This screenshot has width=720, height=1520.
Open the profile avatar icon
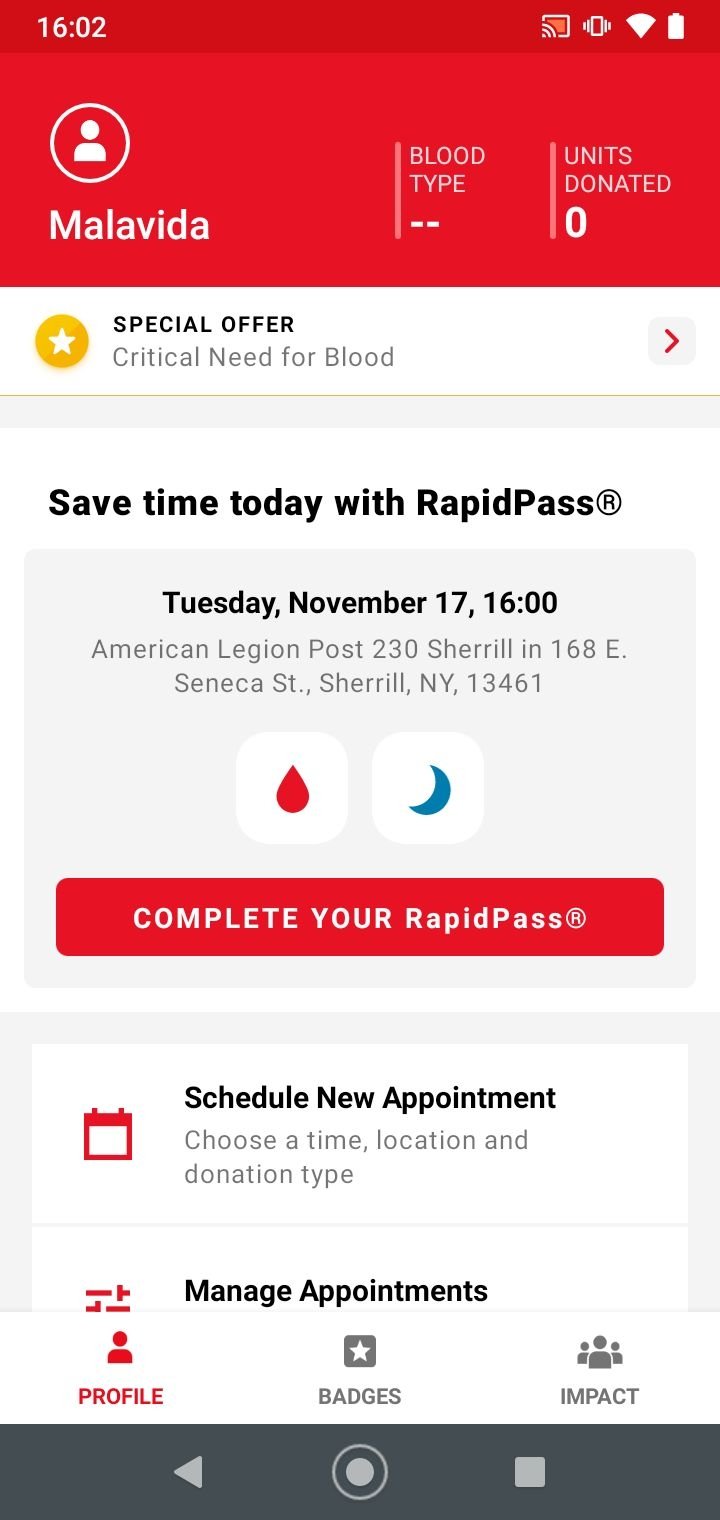pyautogui.click(x=90, y=143)
